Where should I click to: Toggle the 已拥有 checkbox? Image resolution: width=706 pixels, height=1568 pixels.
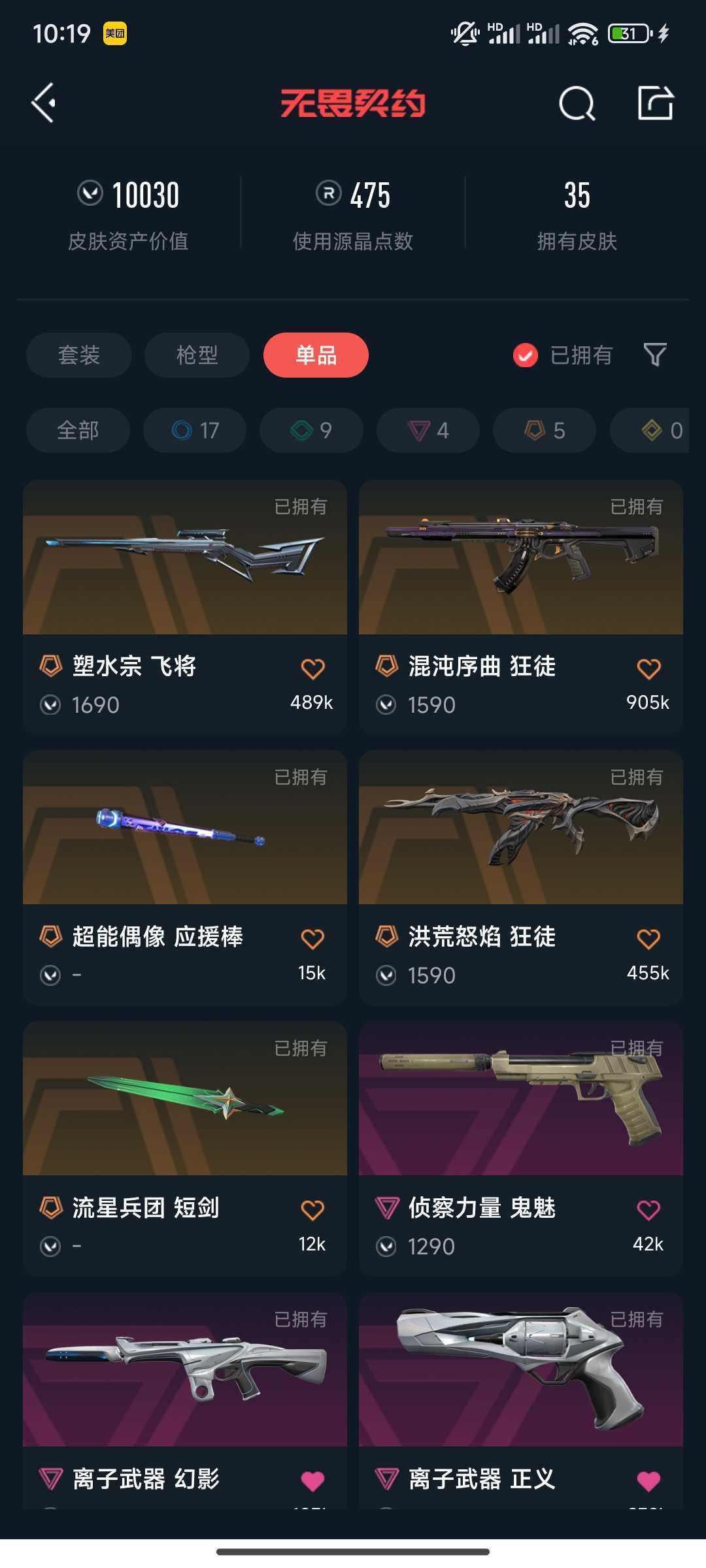[526, 355]
